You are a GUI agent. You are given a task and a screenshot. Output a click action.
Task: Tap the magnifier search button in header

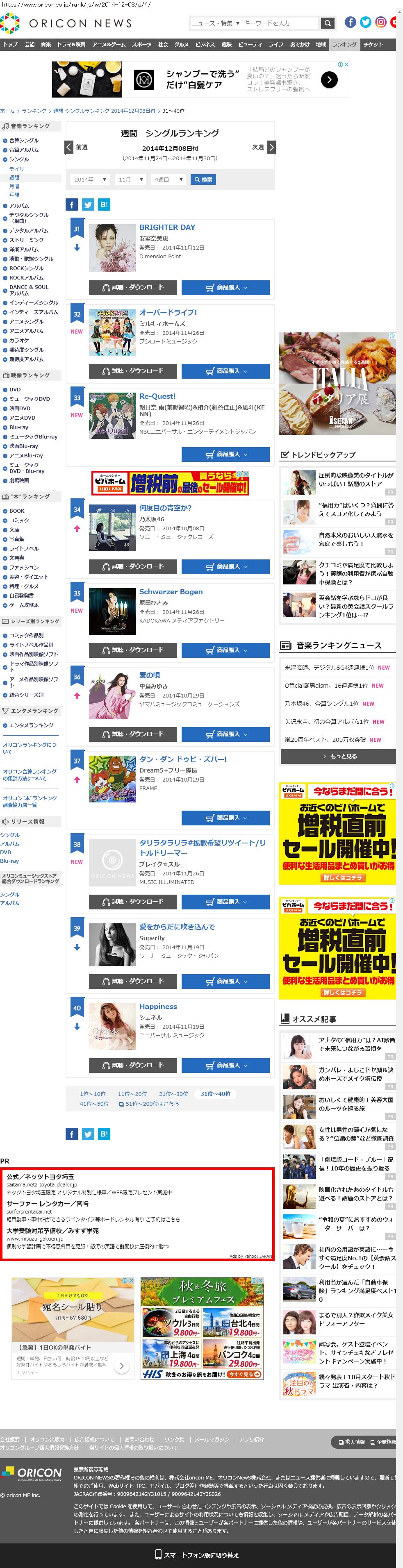[328, 23]
